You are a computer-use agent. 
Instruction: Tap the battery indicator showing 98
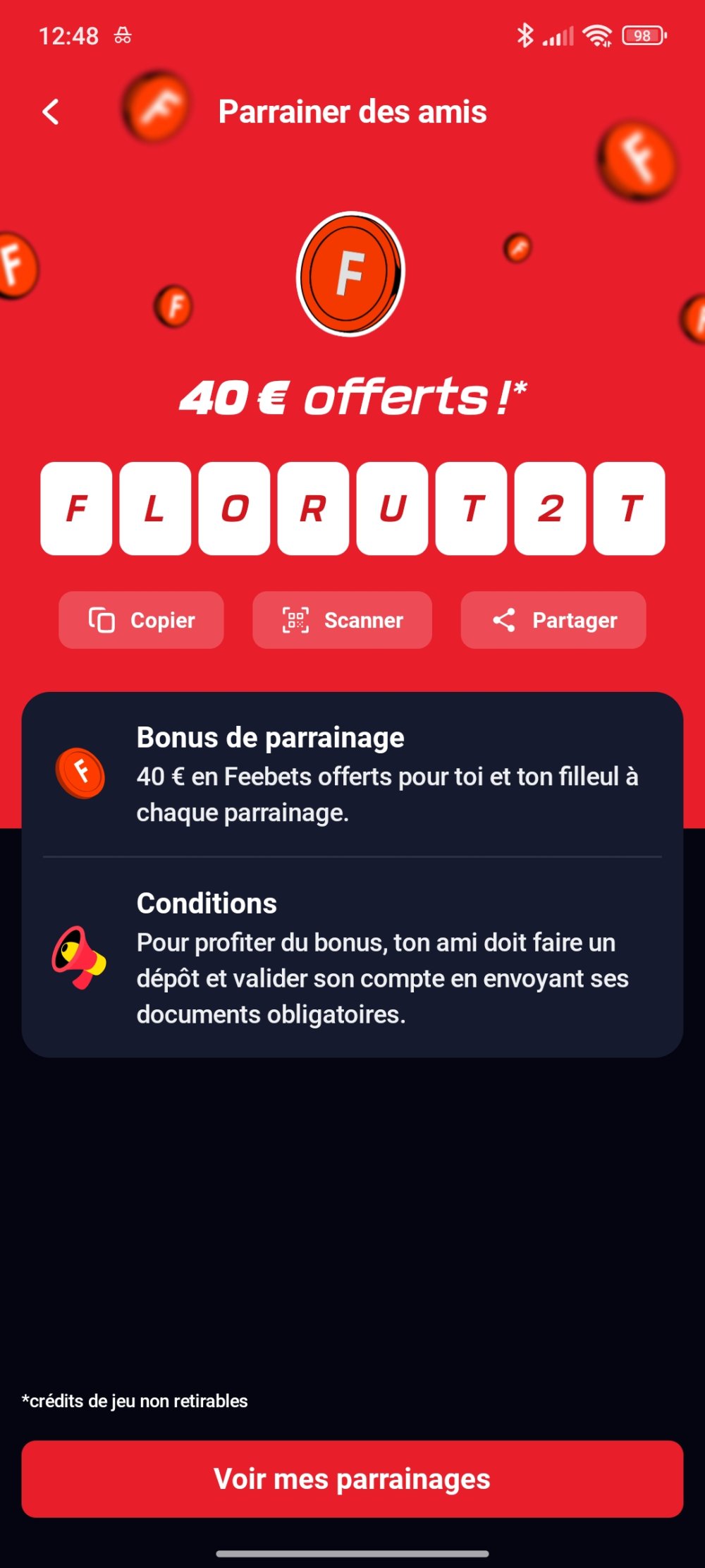pos(642,35)
